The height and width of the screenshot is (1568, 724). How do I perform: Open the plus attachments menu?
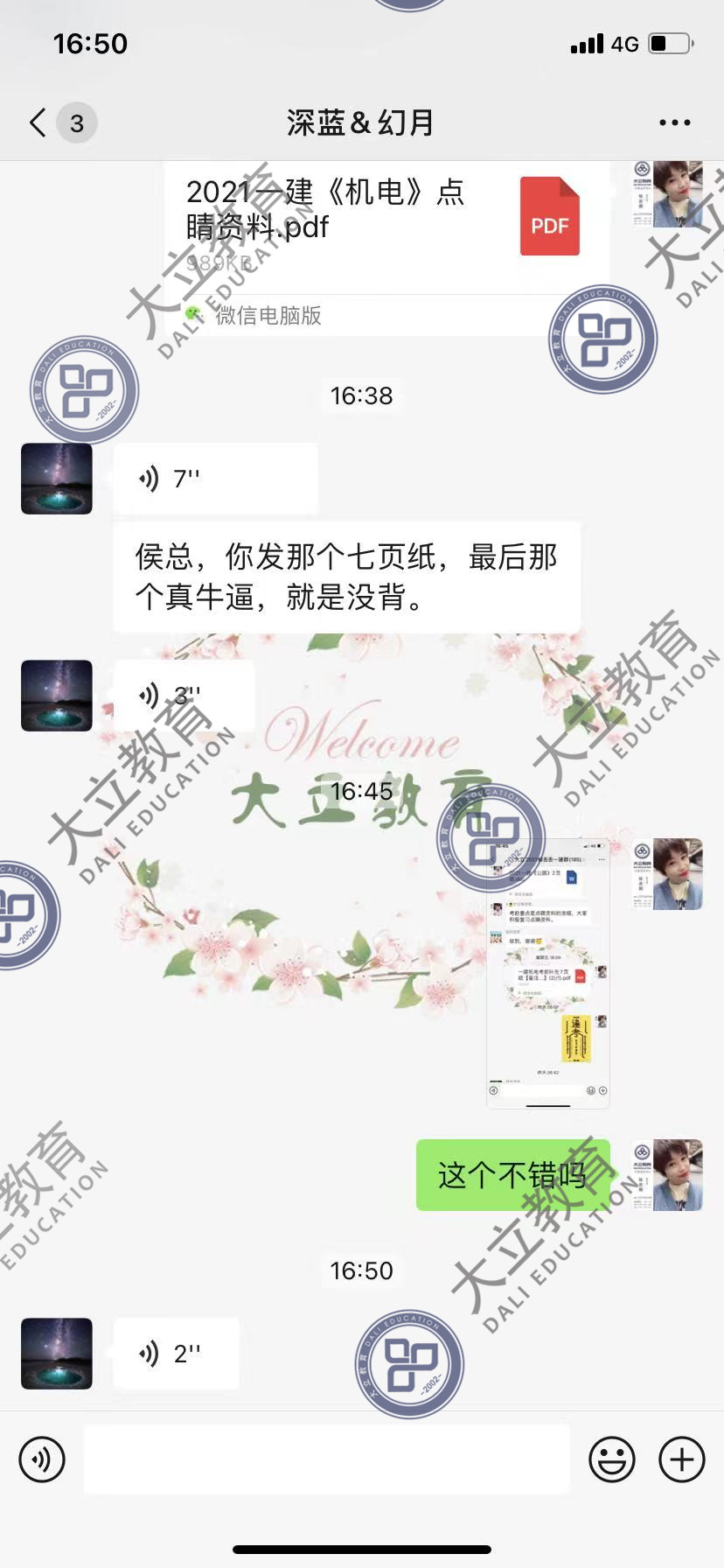(x=682, y=1459)
